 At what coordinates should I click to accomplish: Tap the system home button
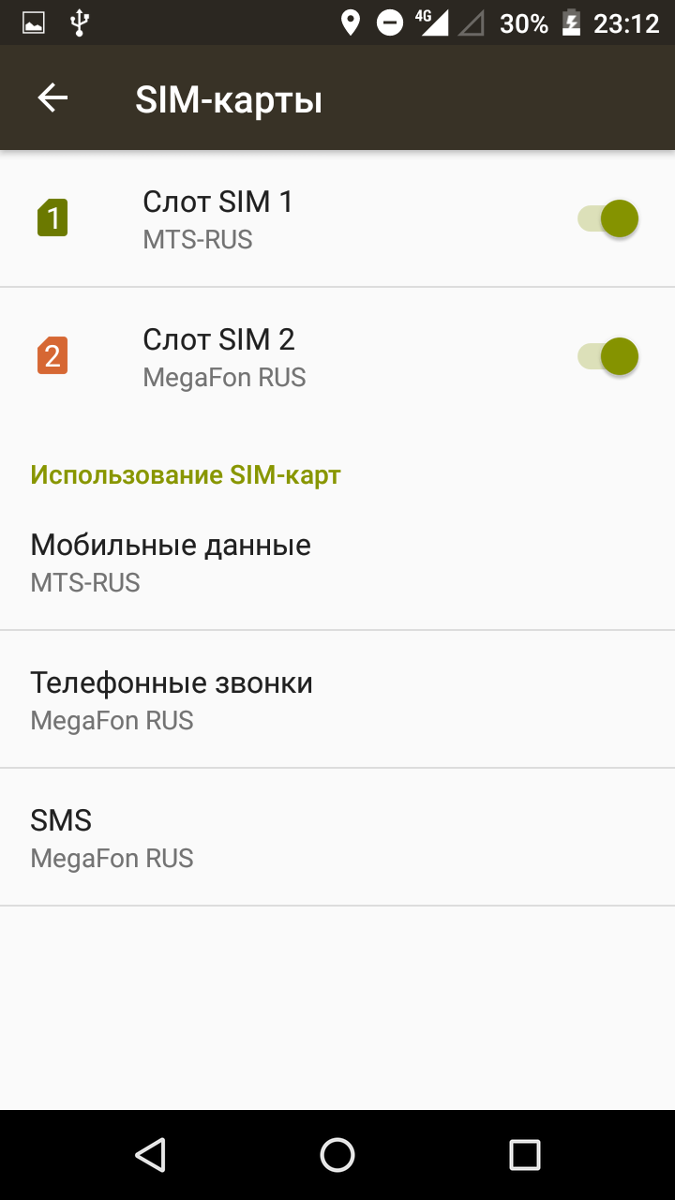pos(337,1155)
